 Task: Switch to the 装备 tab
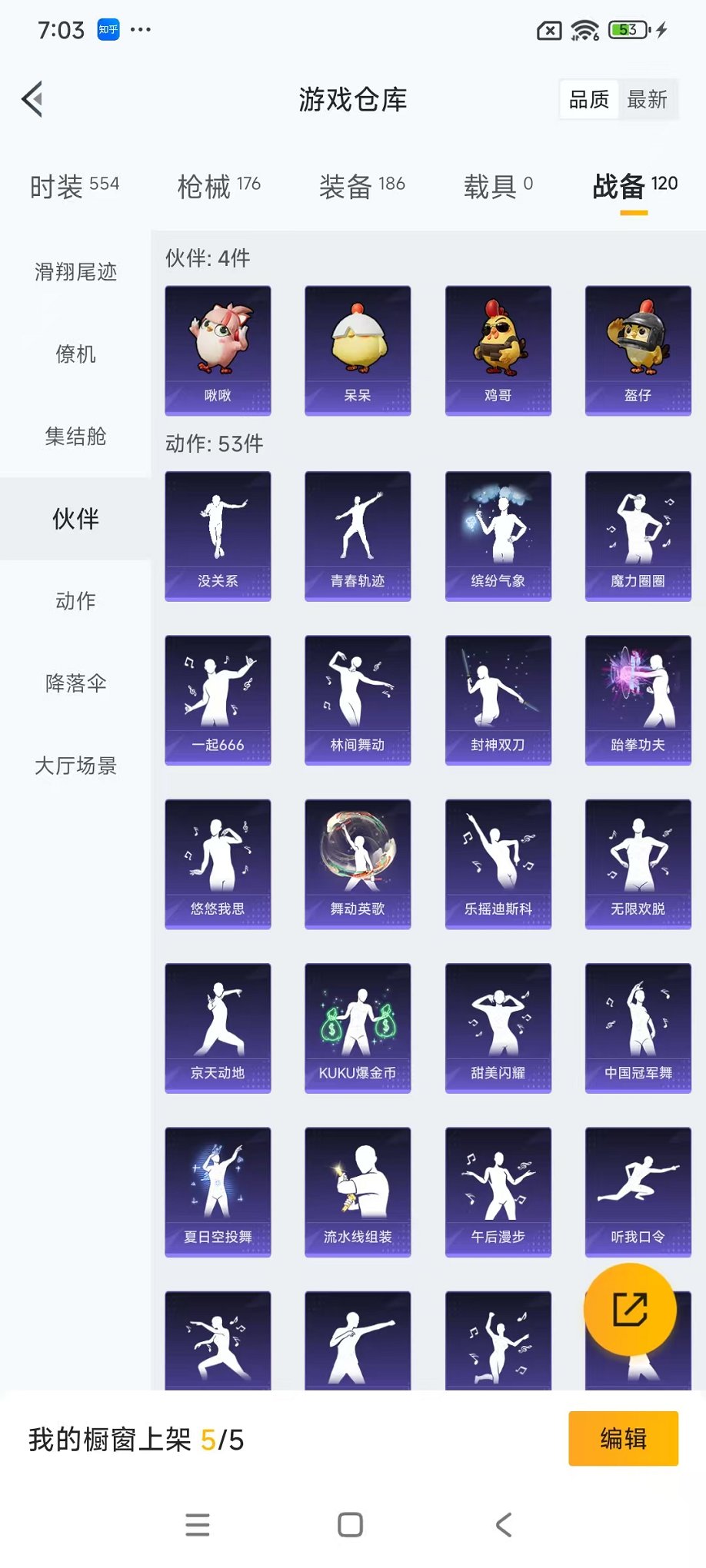click(361, 185)
